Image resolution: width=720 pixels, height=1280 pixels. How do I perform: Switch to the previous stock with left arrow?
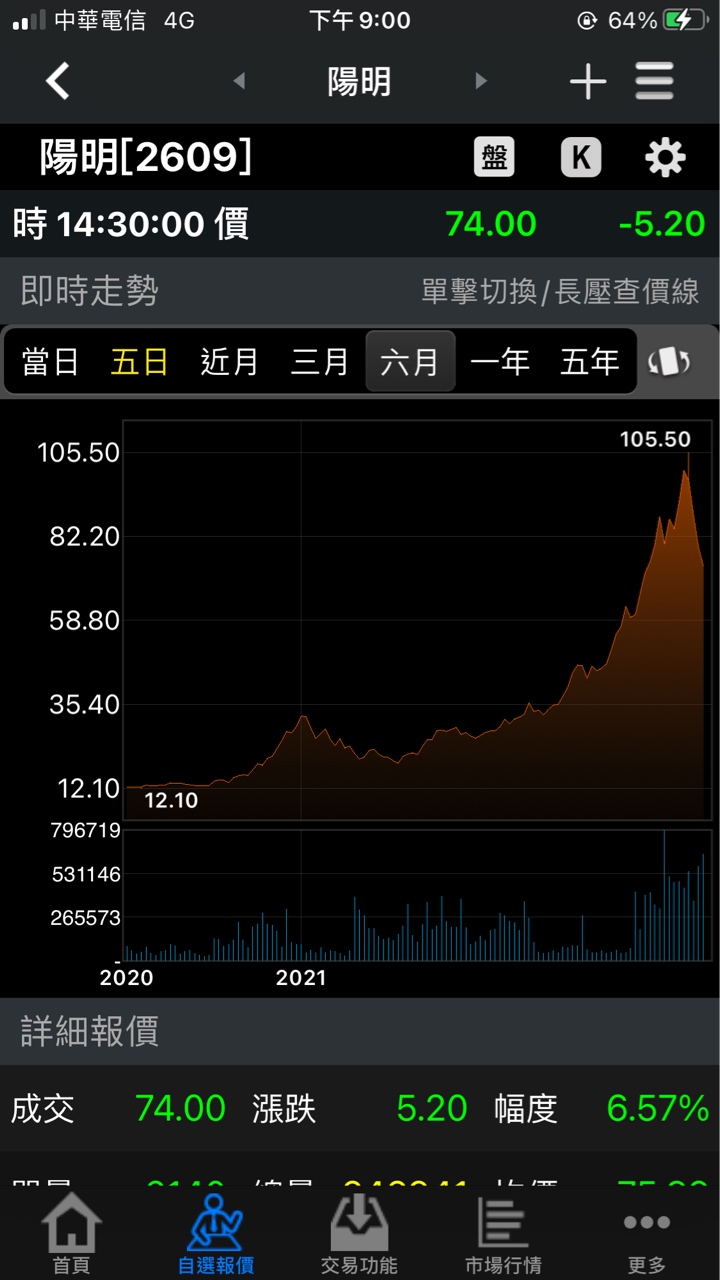(239, 81)
